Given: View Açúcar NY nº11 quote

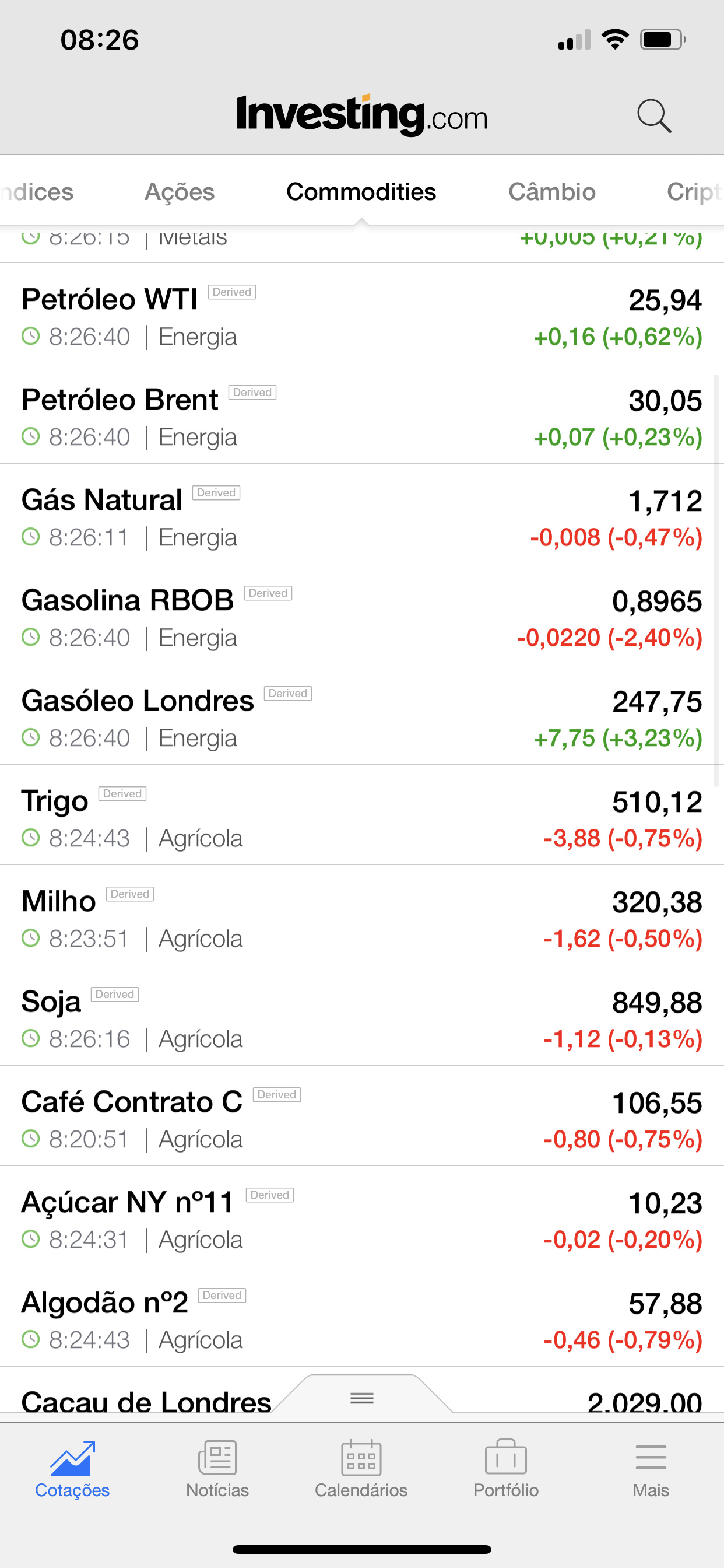Looking at the screenshot, I should (361, 1217).
